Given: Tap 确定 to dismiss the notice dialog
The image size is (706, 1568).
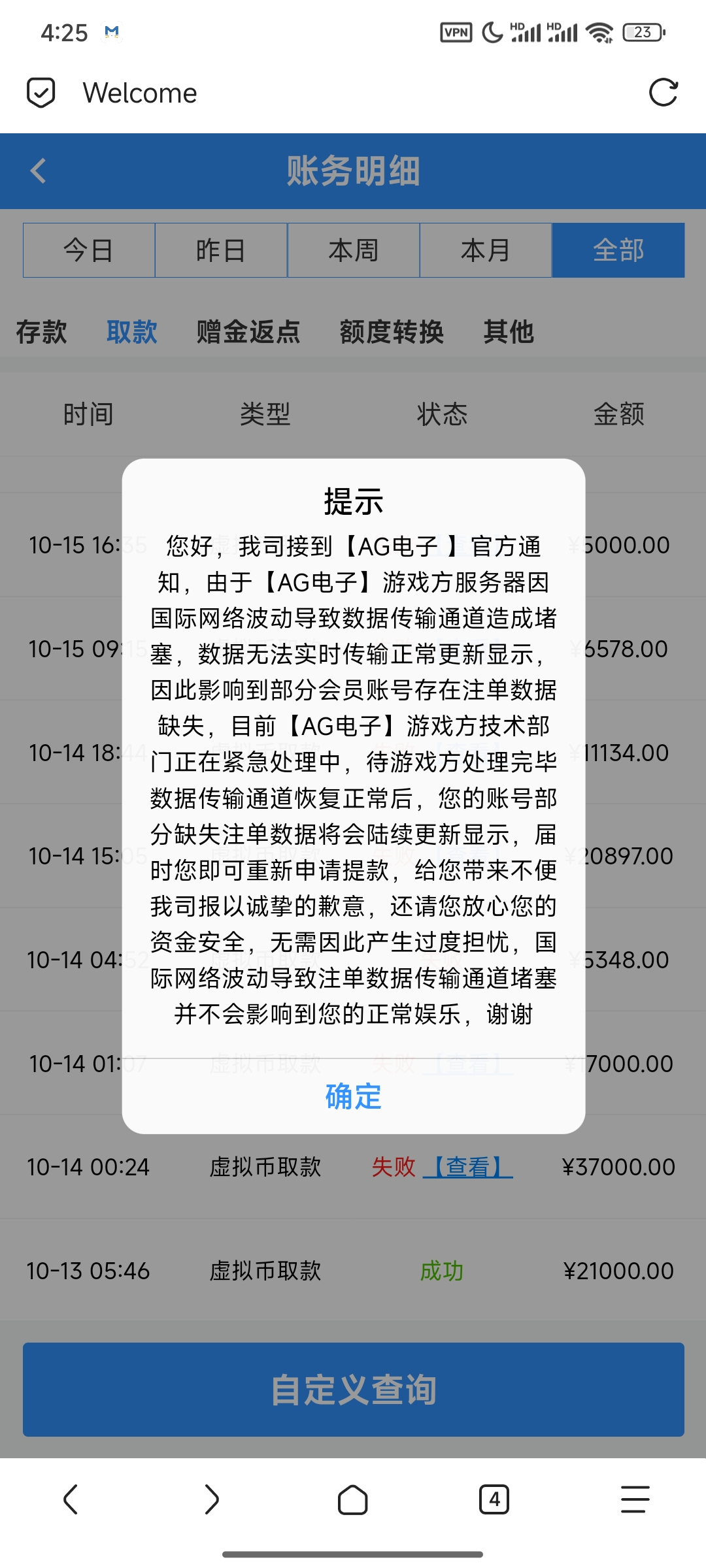Looking at the screenshot, I should tap(353, 1098).
